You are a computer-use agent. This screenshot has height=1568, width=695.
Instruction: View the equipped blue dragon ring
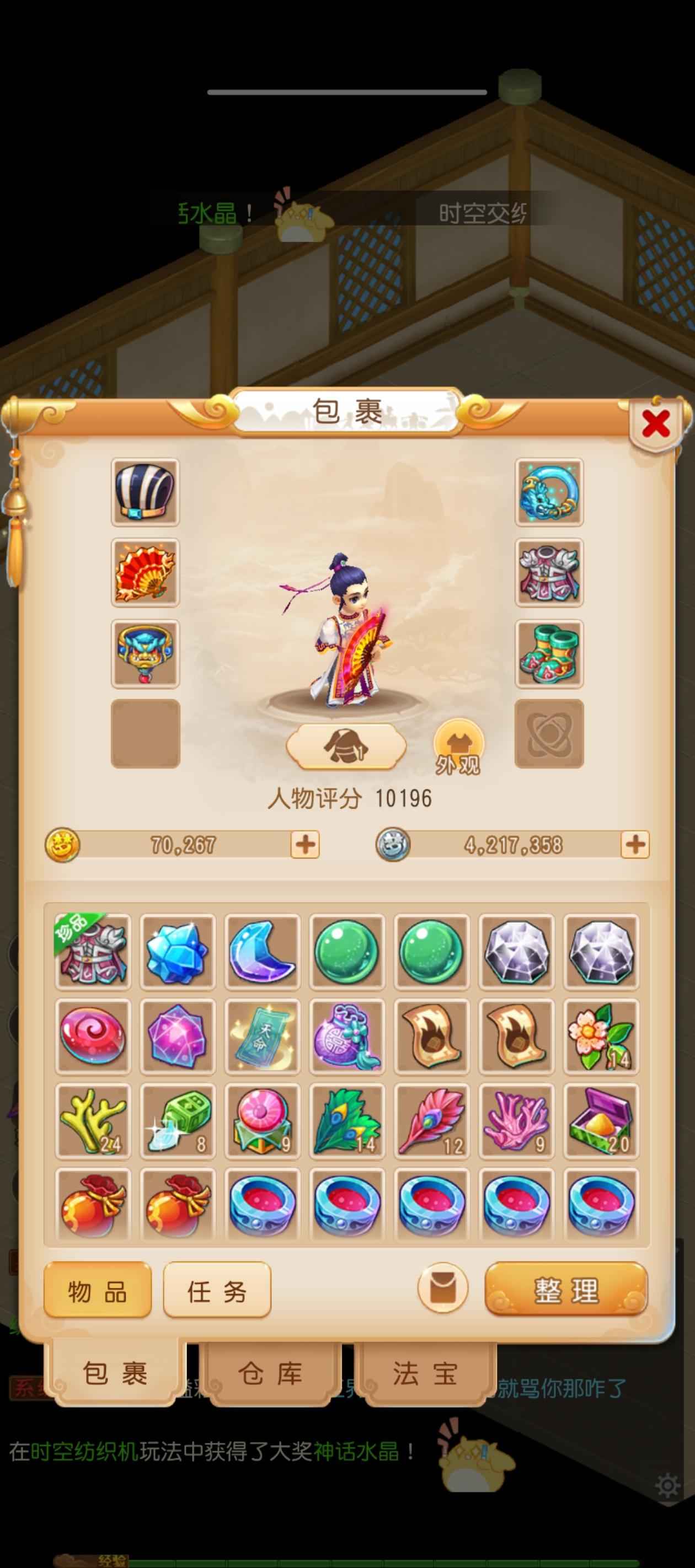[x=549, y=492]
